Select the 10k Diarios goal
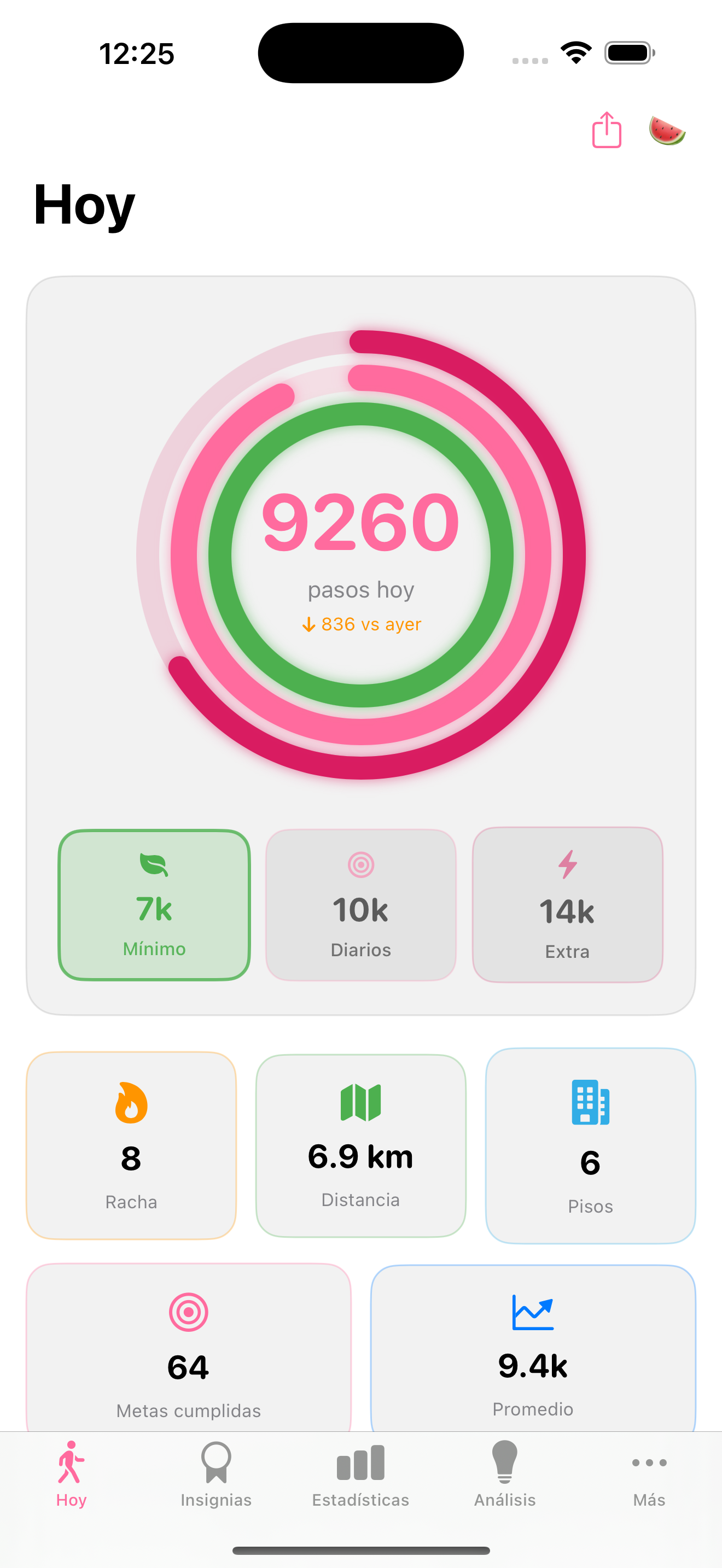Screen dimensions: 722x1568 click(361, 904)
